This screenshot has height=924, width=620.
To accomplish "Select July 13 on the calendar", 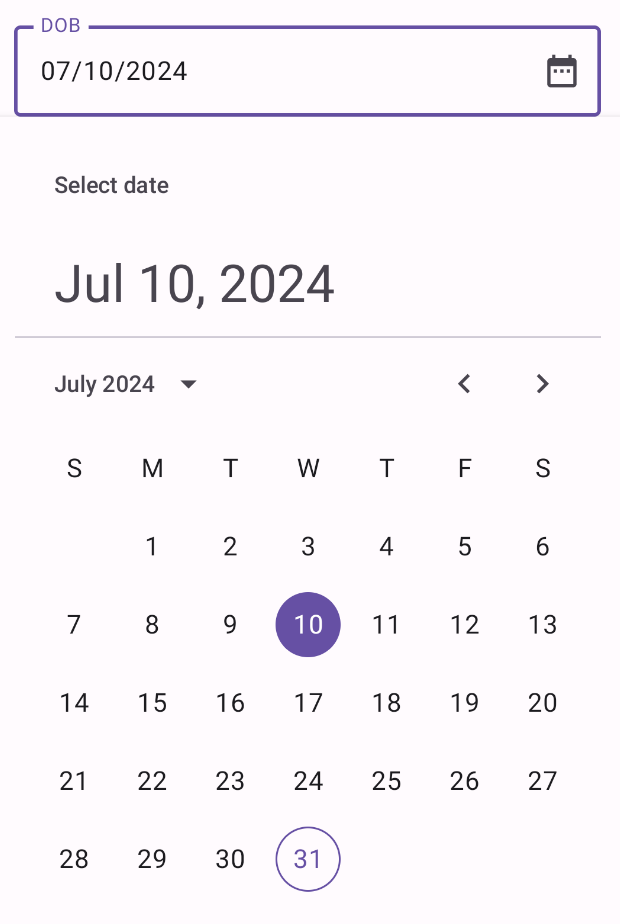I will [542, 624].
